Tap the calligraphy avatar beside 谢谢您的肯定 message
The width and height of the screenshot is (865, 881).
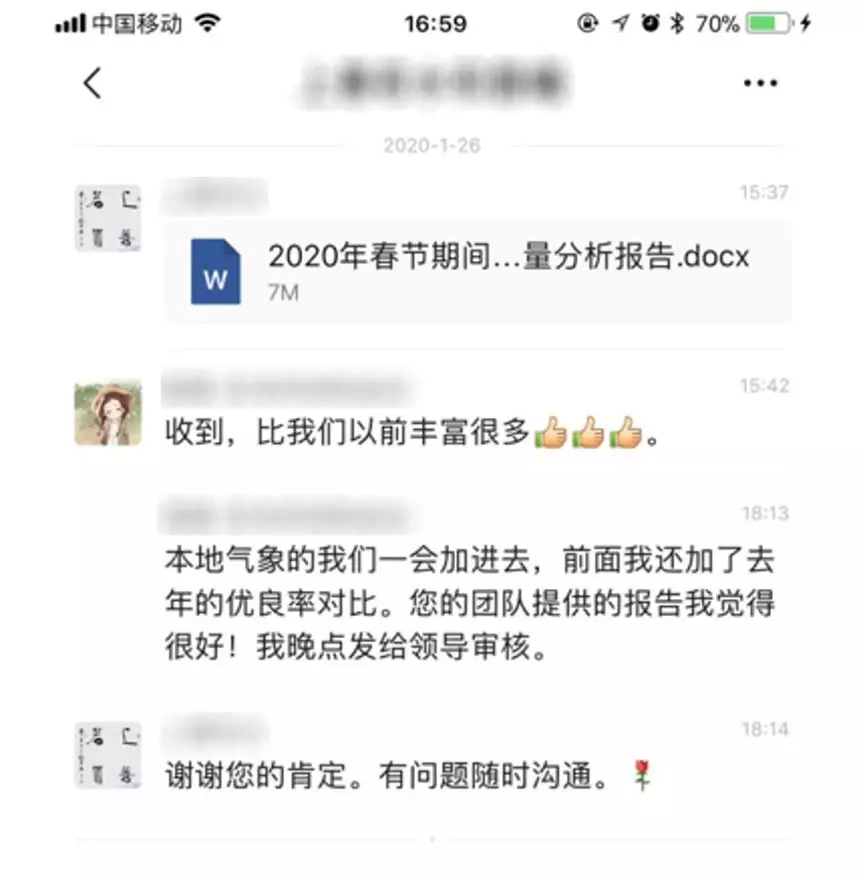[108, 755]
